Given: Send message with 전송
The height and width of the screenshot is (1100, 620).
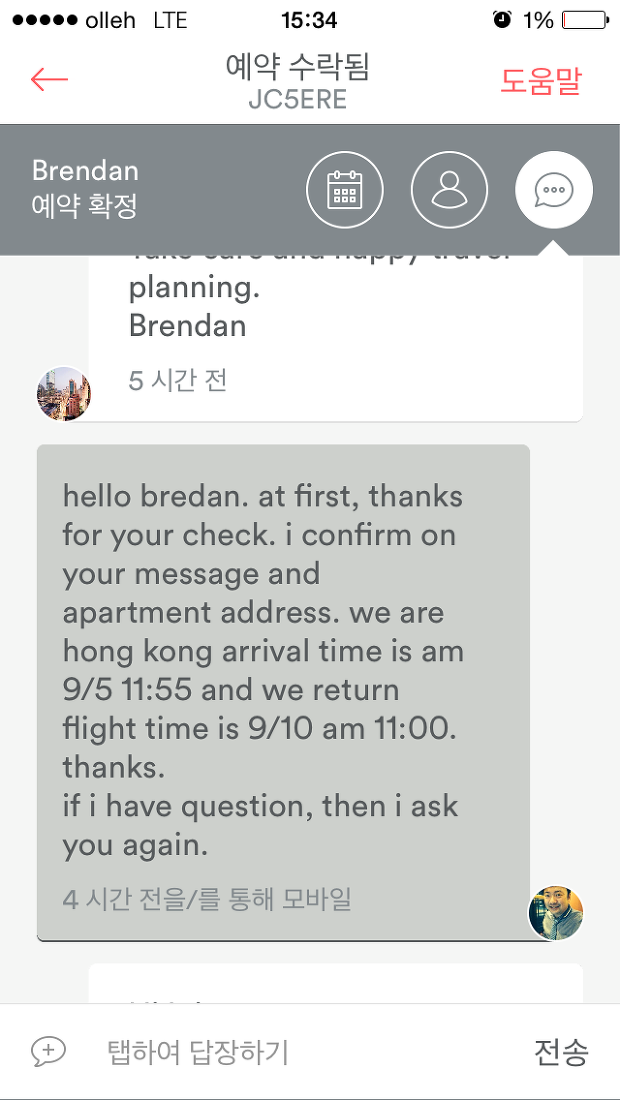Looking at the screenshot, I should click(560, 1052).
